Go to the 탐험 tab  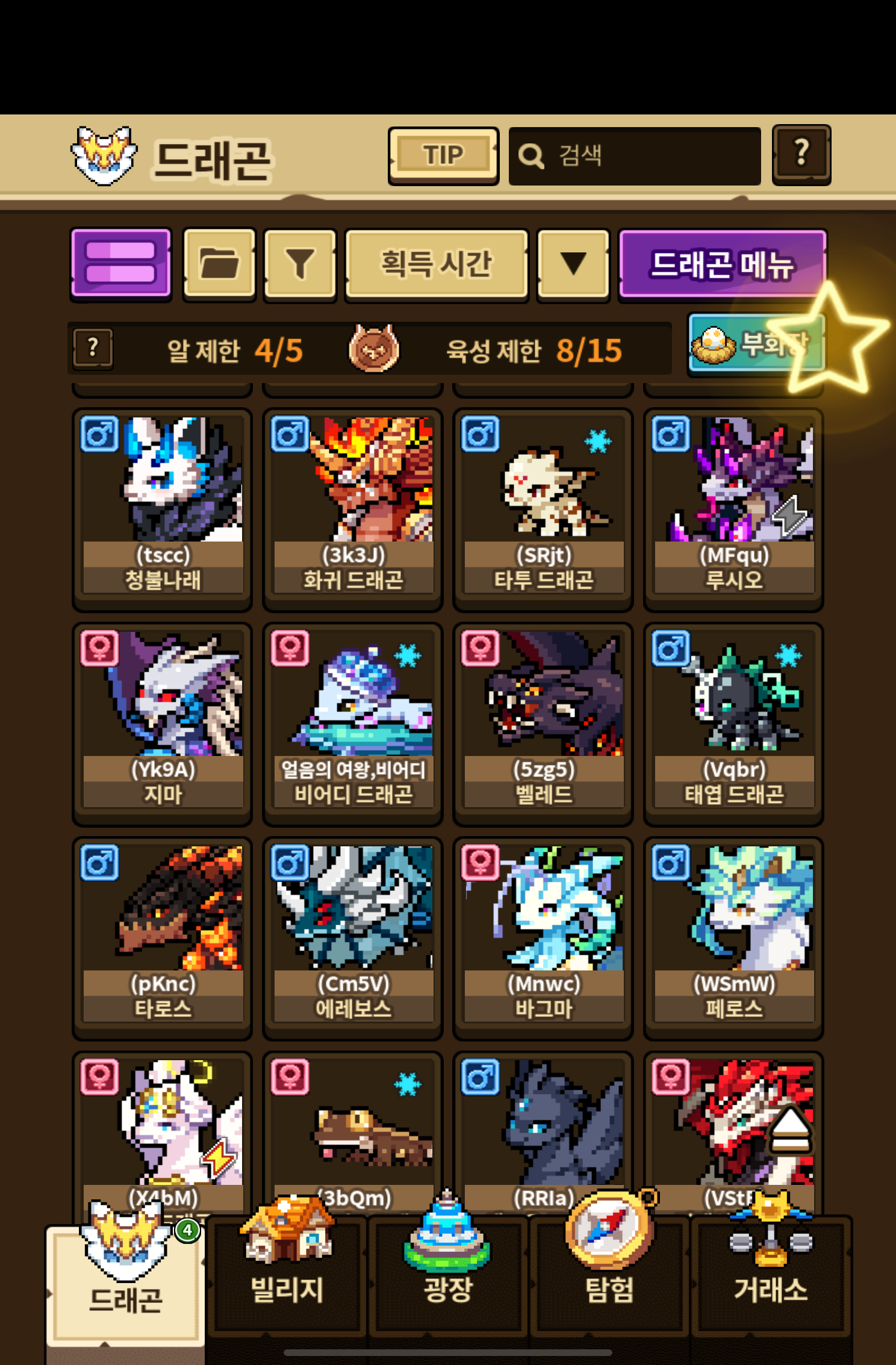[609, 1271]
